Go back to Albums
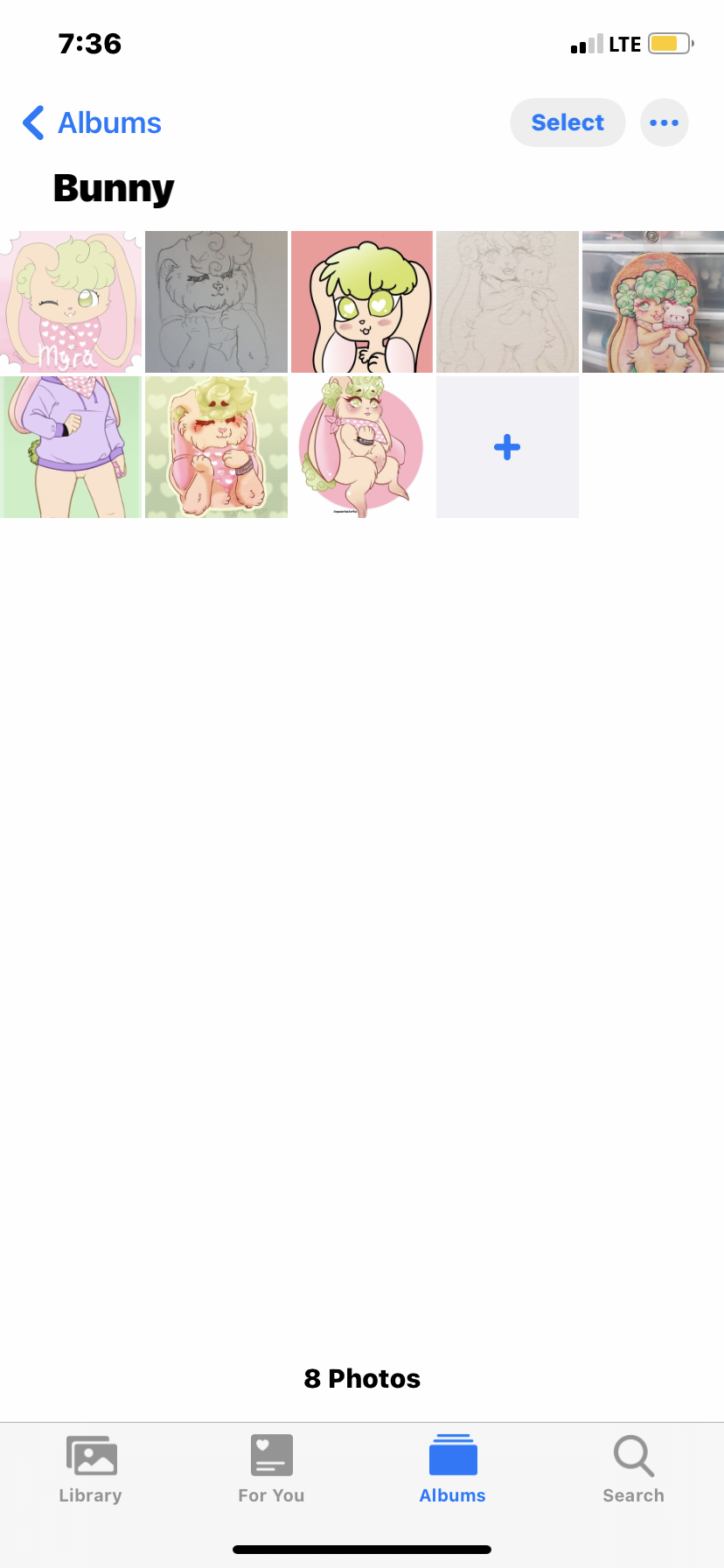Screen dimensions: 724x1568 point(92,122)
